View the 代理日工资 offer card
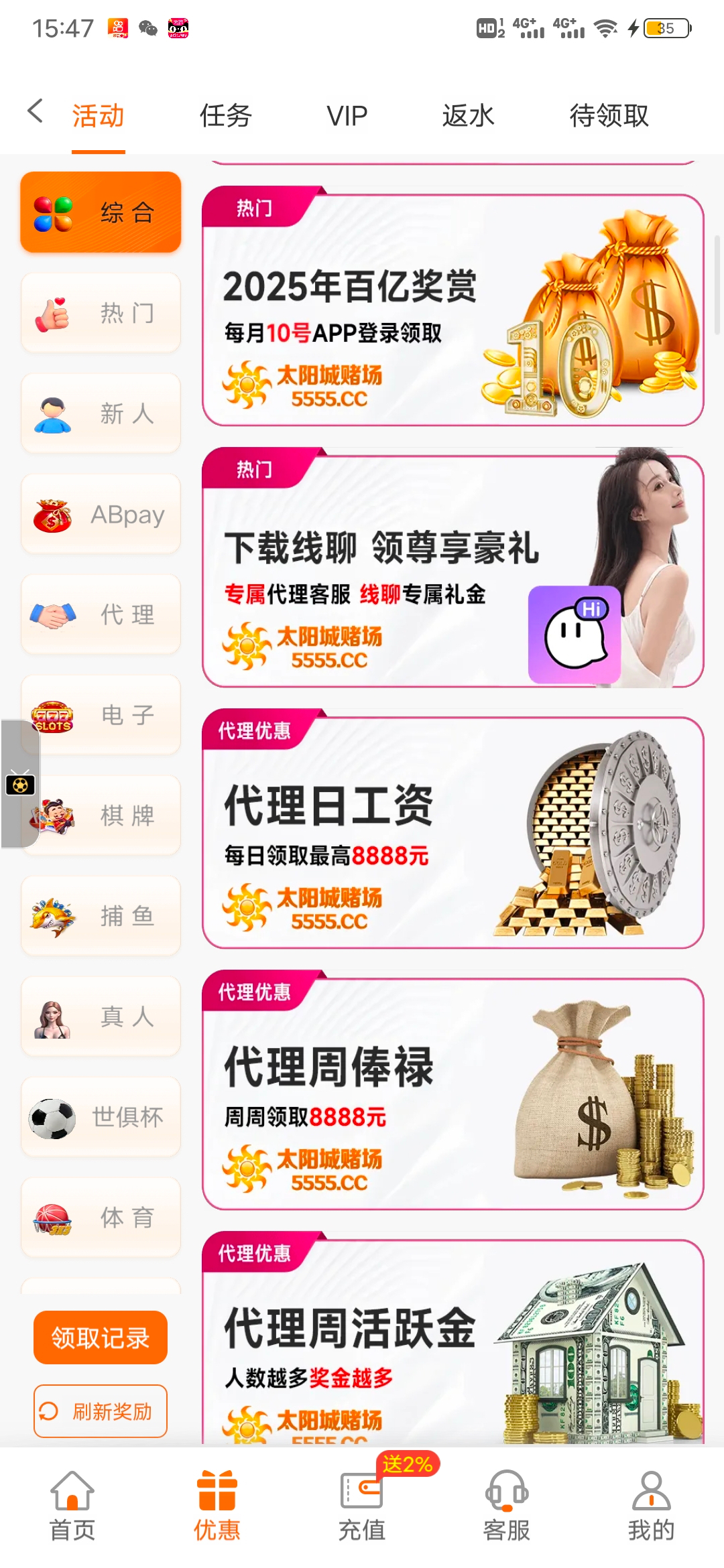 pyautogui.click(x=452, y=833)
